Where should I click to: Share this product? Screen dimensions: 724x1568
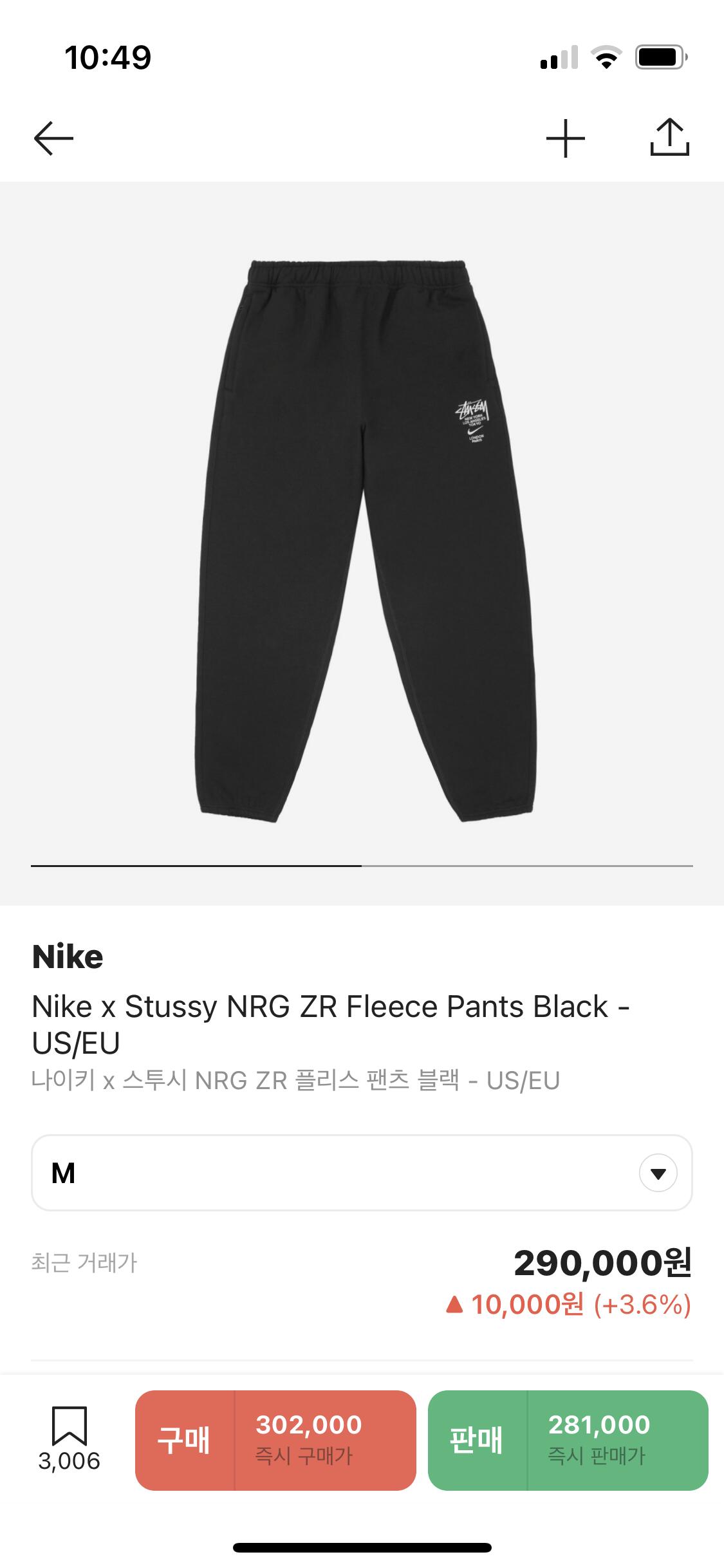click(x=669, y=137)
